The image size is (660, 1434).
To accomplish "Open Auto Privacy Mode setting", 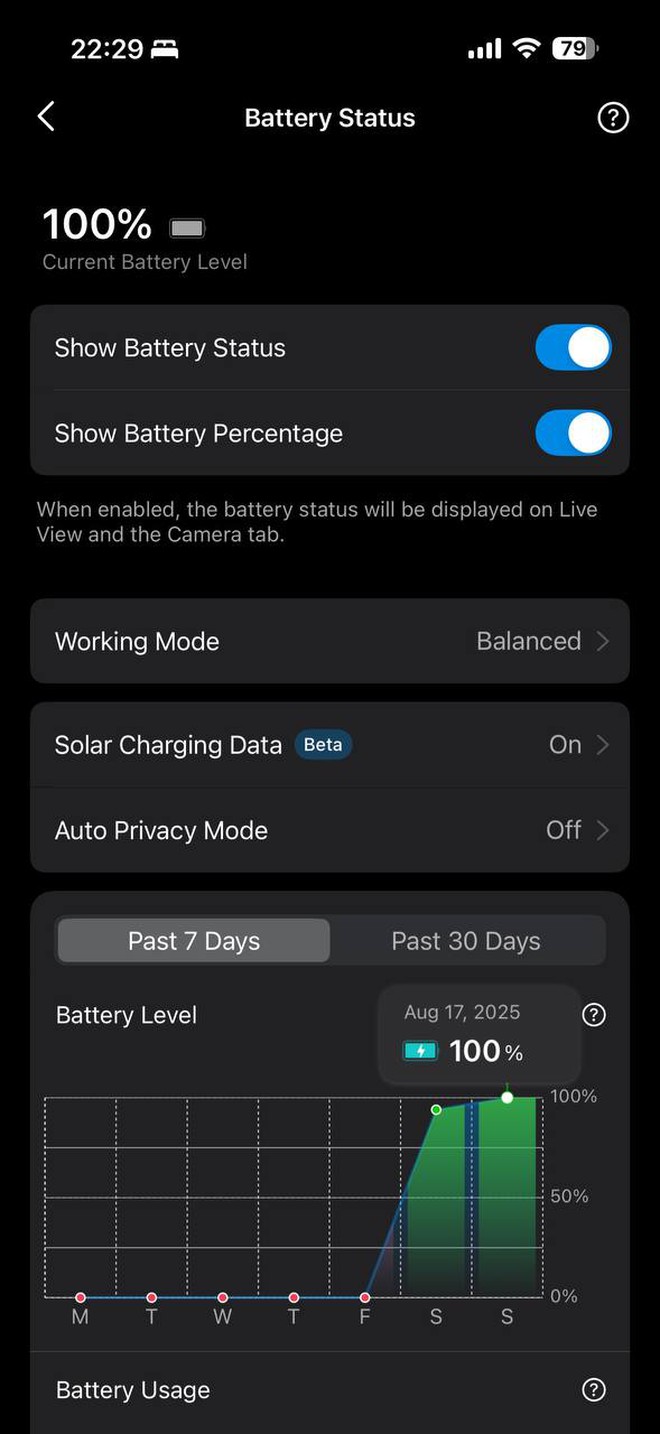I will (x=330, y=830).
